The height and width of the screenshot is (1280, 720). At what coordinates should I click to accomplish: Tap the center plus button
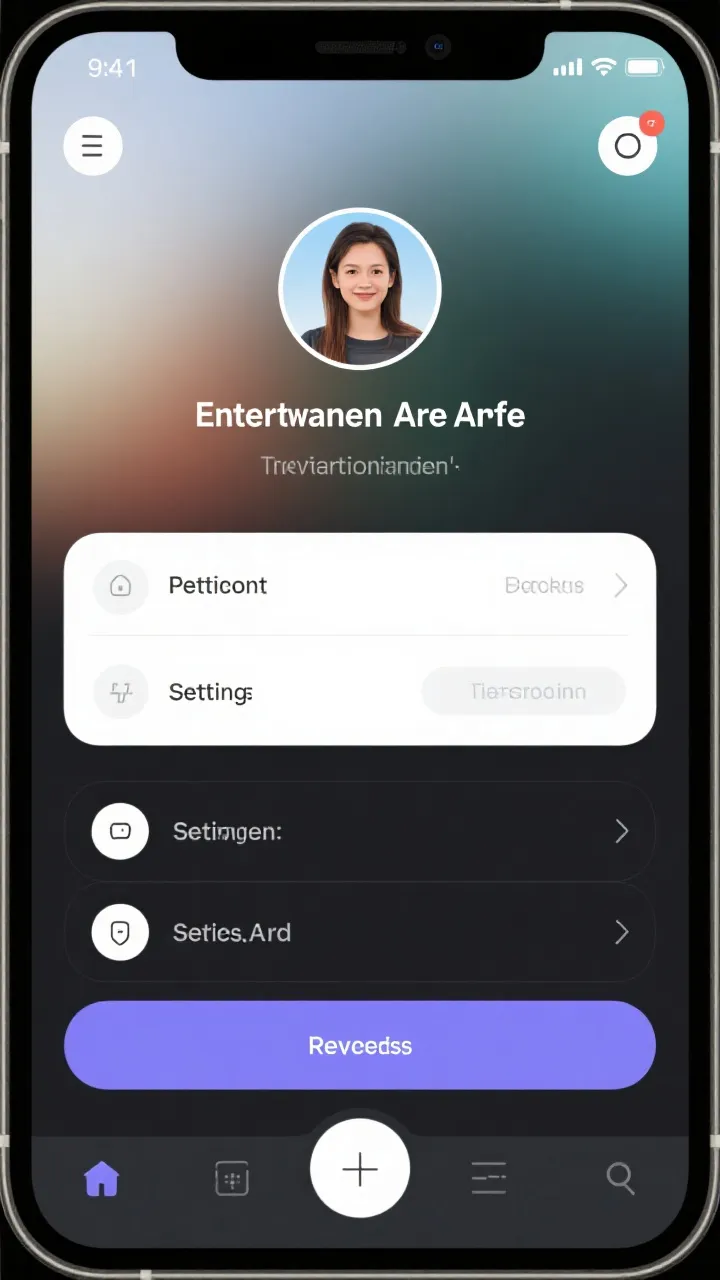coord(360,1169)
